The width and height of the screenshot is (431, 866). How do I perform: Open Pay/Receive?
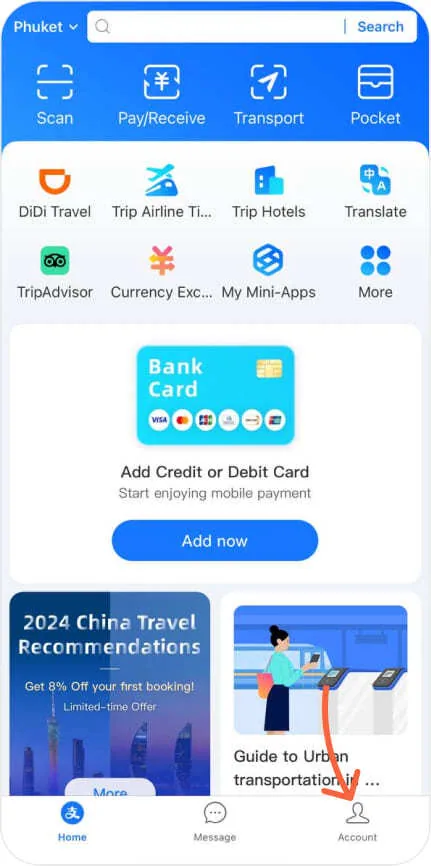(161, 94)
